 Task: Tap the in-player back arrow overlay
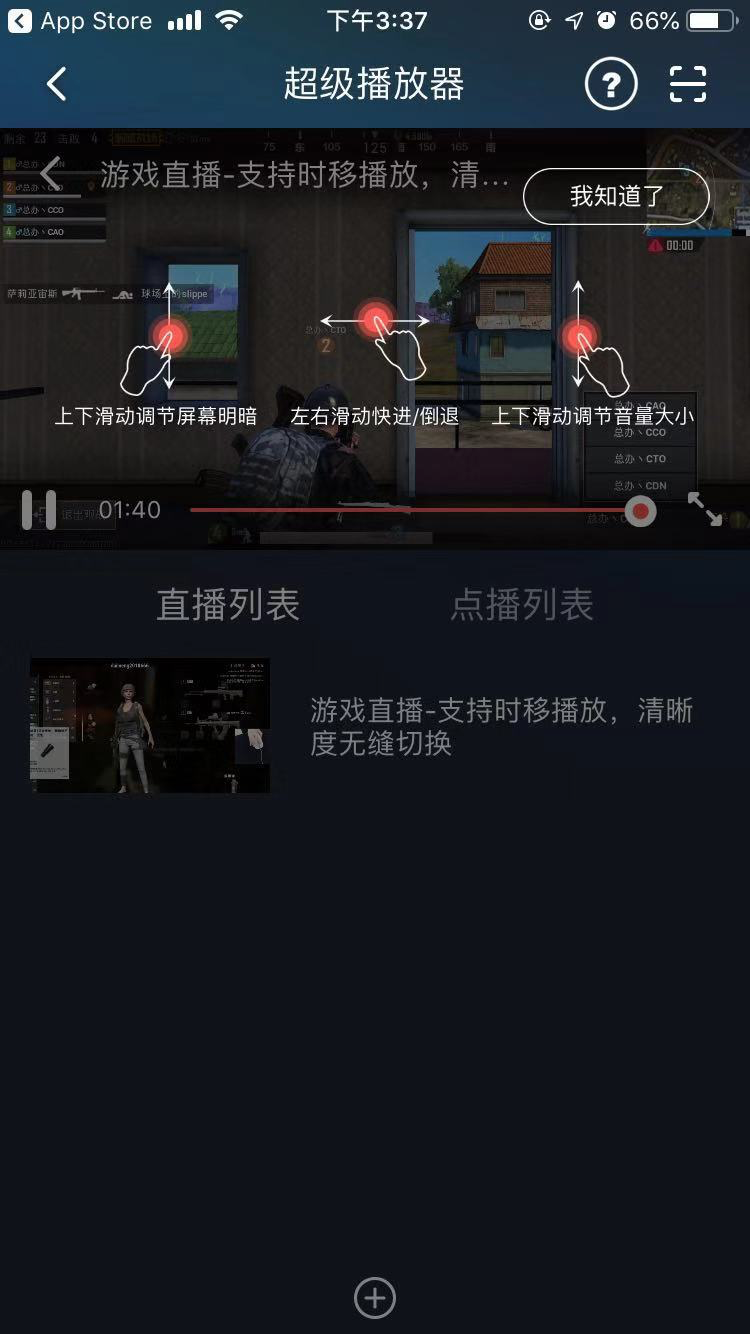click(51, 175)
